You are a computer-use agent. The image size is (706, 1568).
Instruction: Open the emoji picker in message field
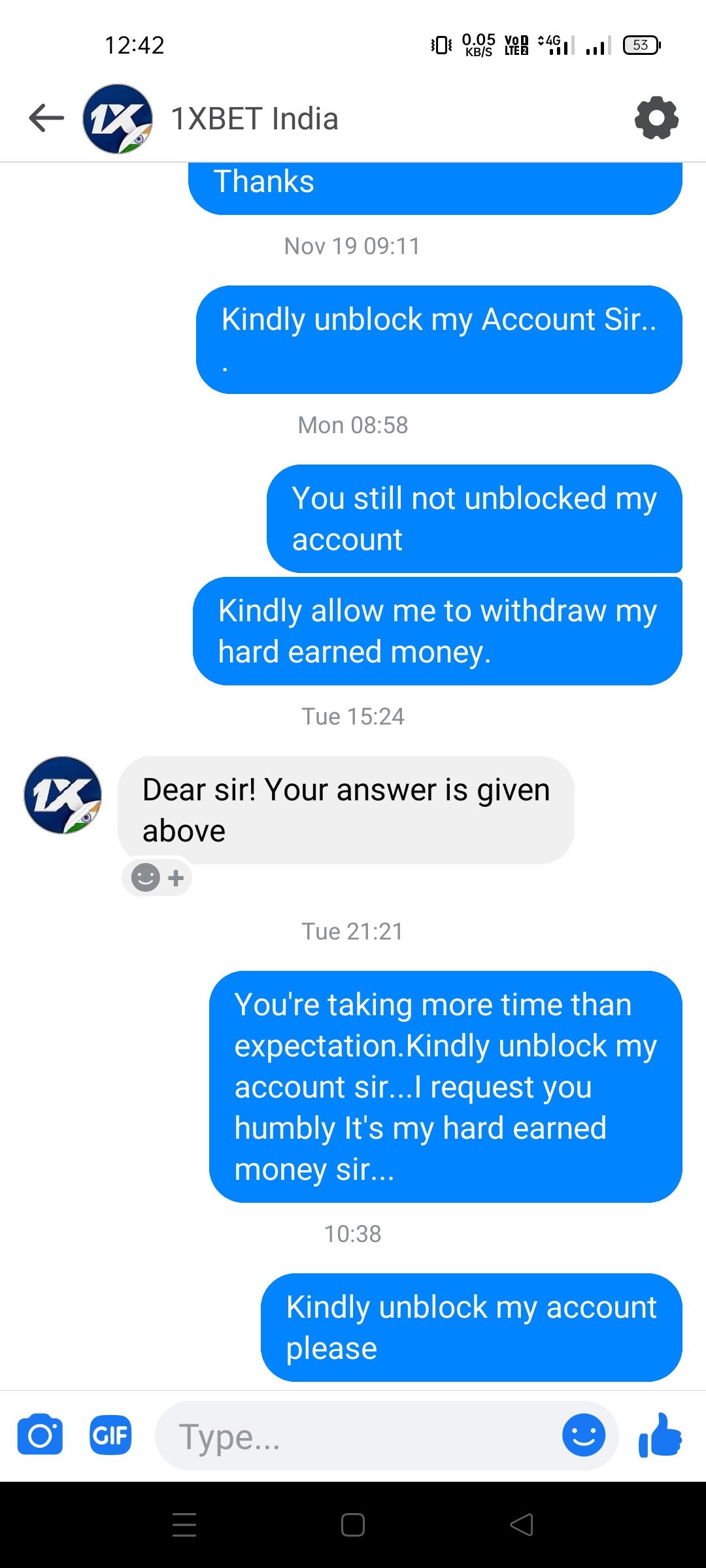pos(583,1435)
